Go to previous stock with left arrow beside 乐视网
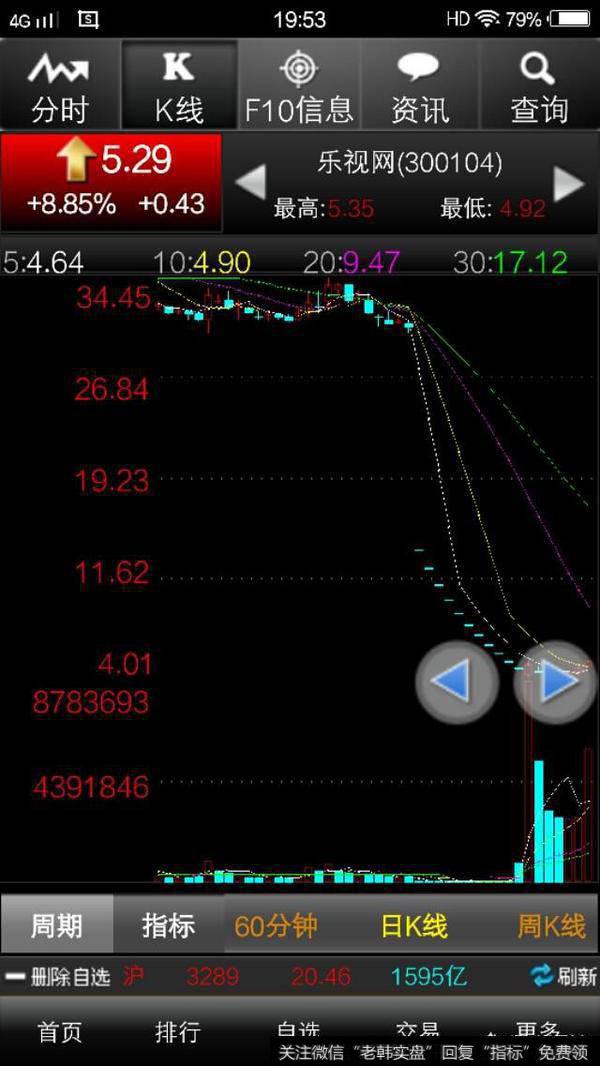The image size is (600, 1066). point(250,183)
